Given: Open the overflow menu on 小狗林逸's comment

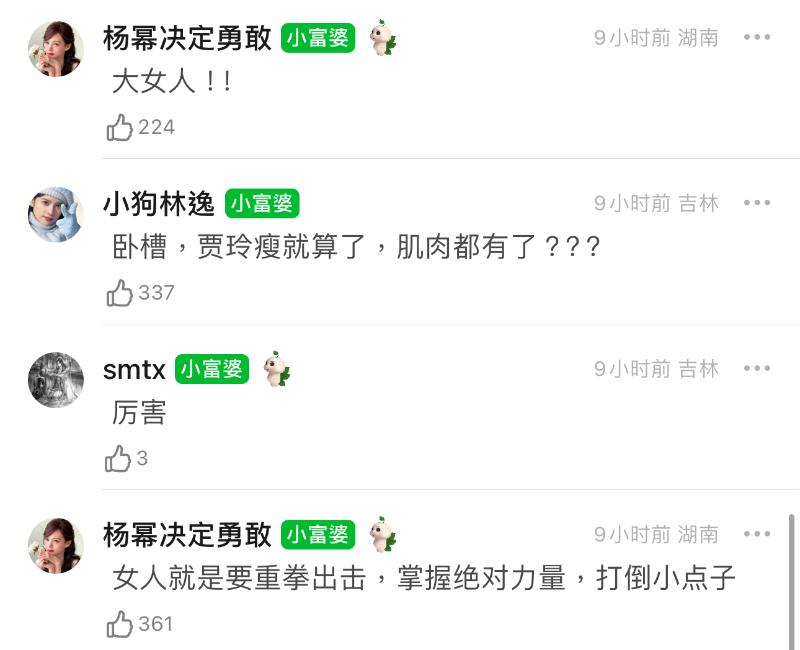Looking at the screenshot, I should point(757,204).
